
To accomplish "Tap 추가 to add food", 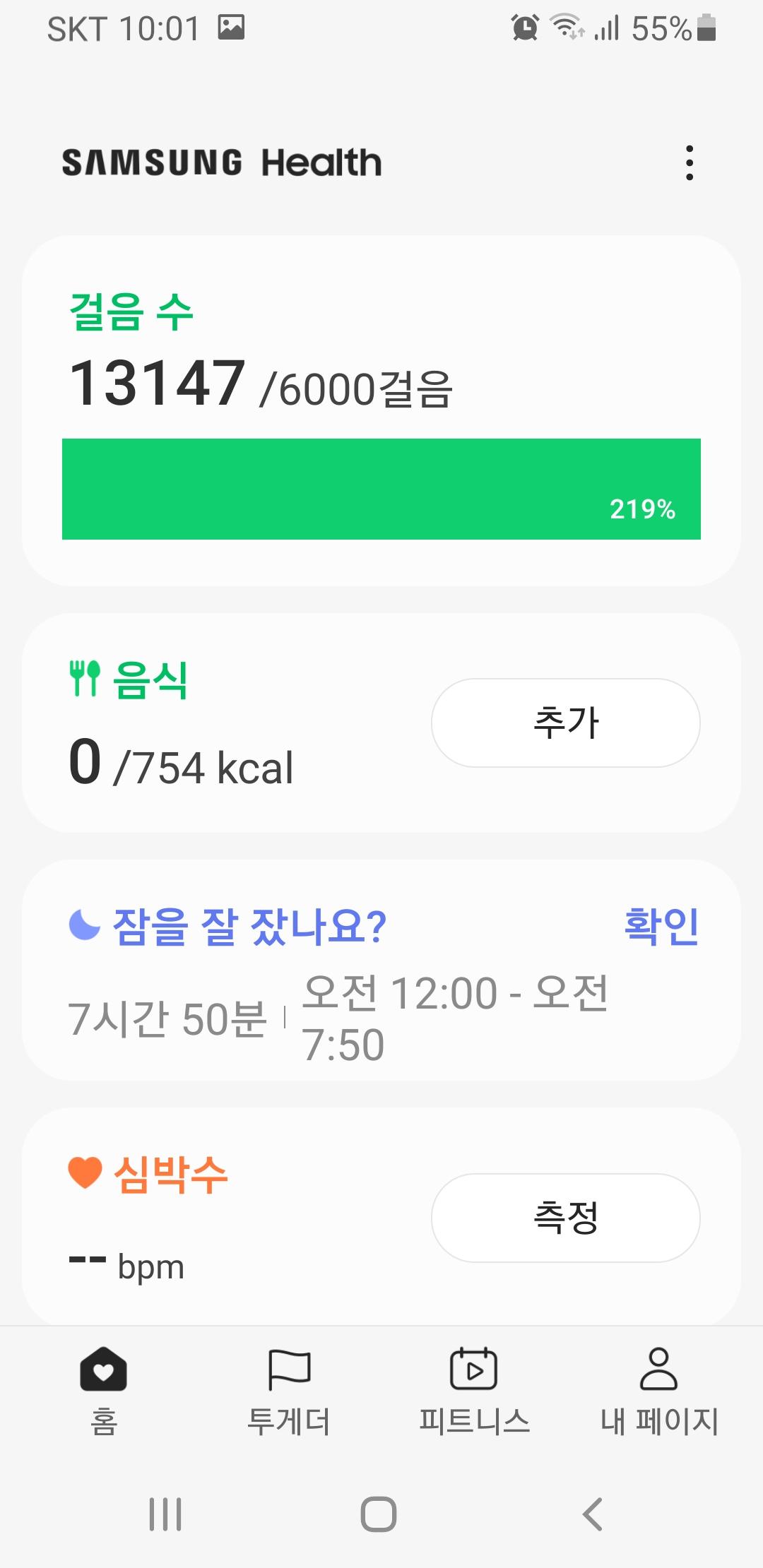I will (565, 723).
